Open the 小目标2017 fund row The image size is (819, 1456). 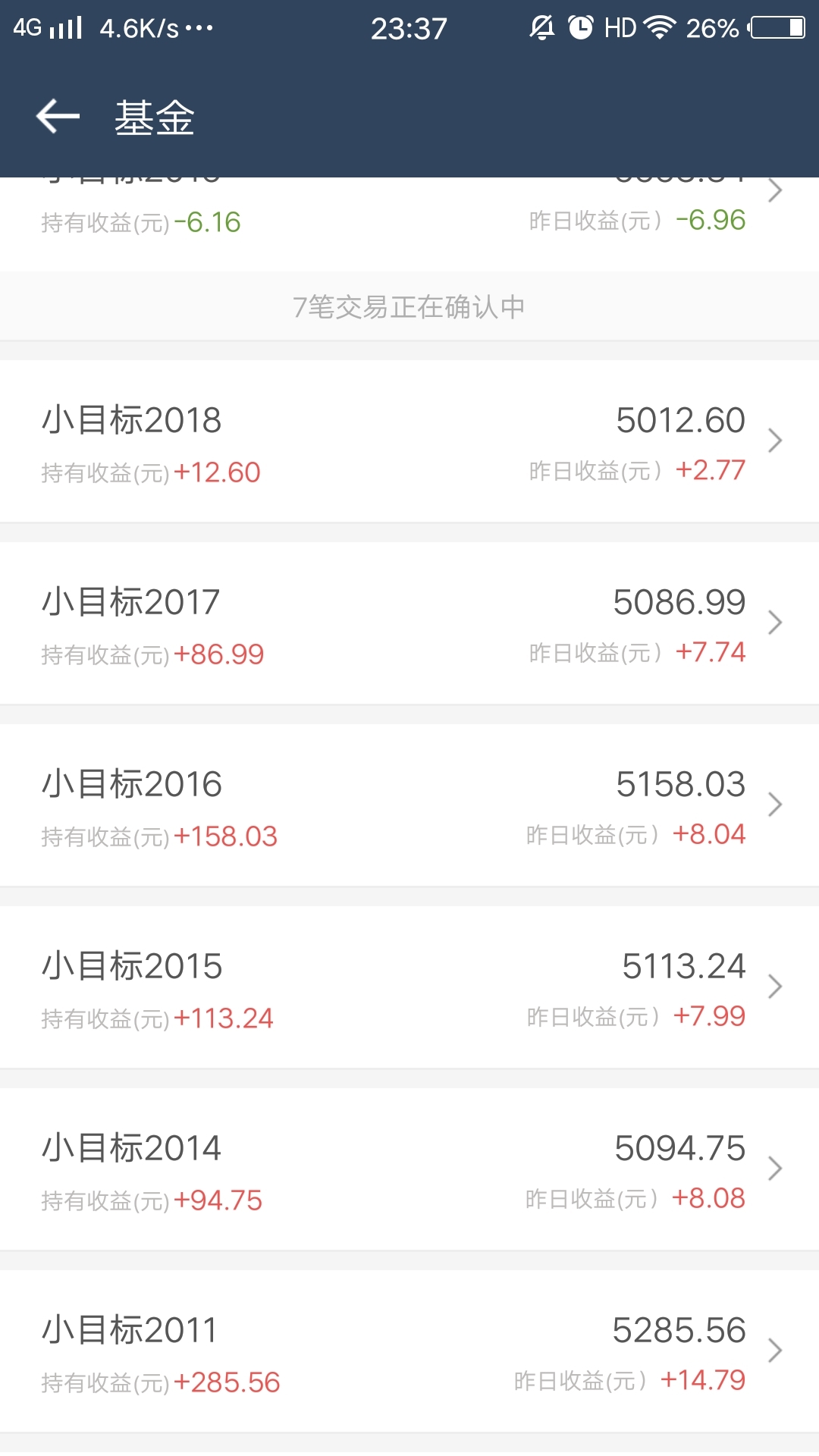click(409, 623)
